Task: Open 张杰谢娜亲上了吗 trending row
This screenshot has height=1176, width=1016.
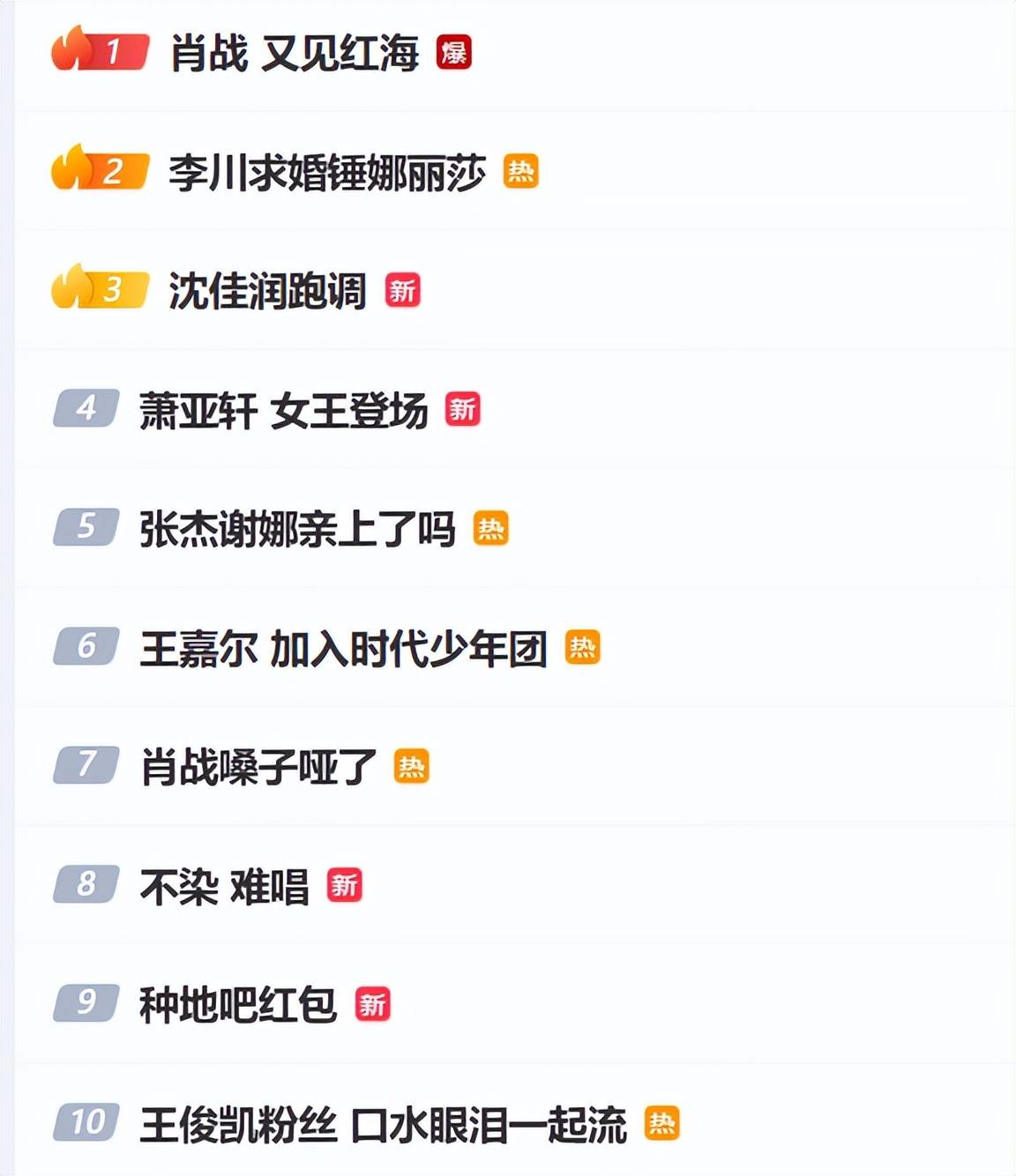Action: coord(297,530)
